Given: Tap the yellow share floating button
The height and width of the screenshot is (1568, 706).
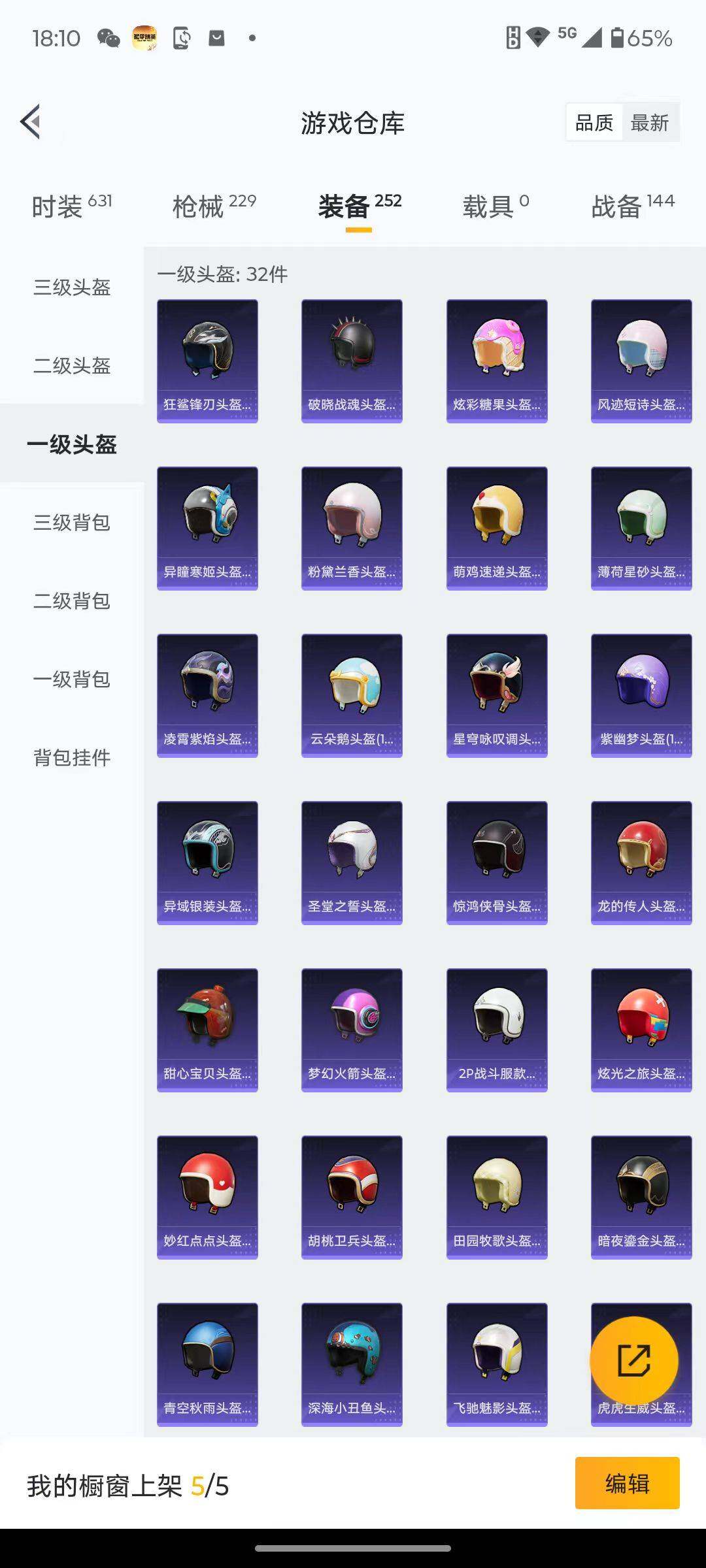Looking at the screenshot, I should tap(633, 1361).
